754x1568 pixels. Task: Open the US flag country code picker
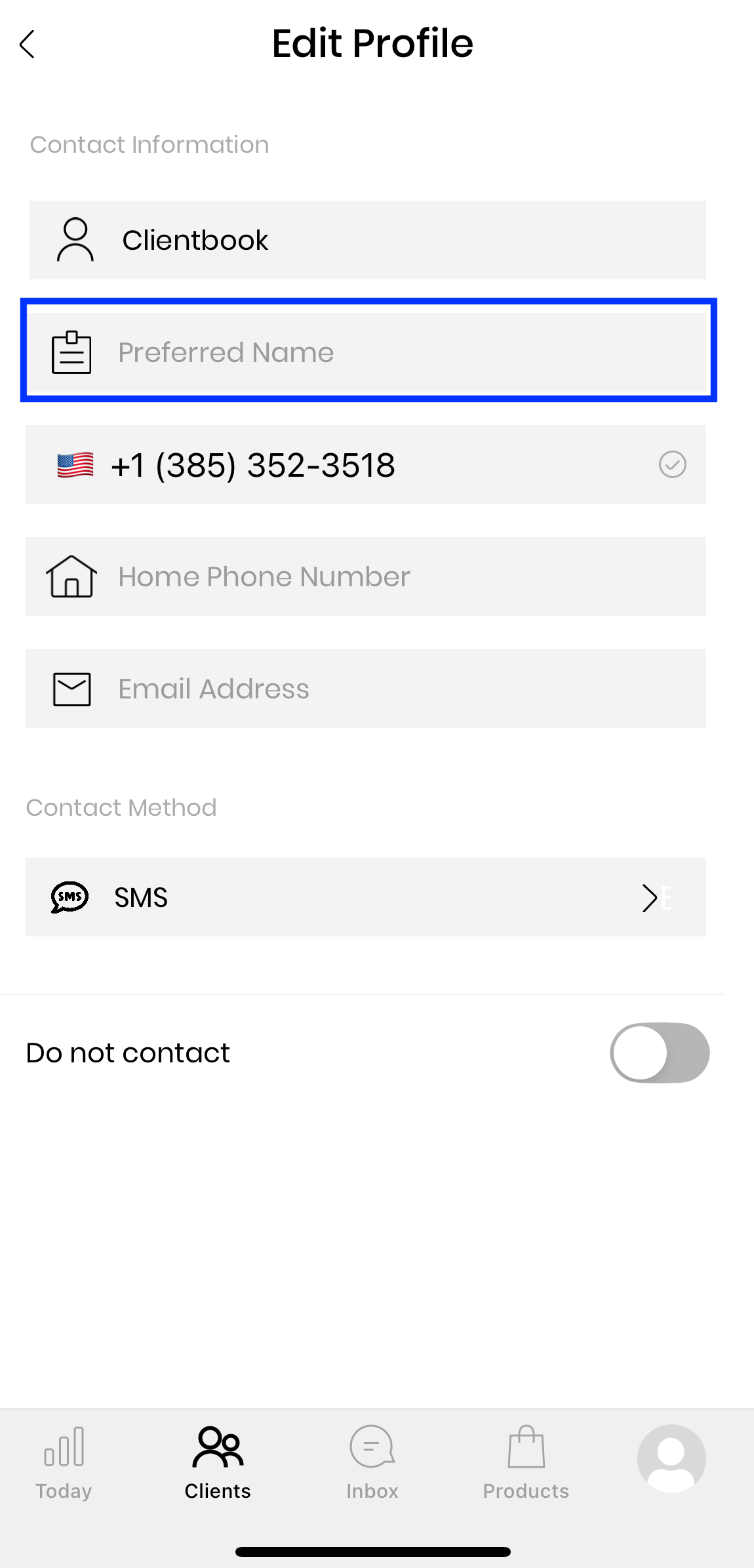pos(75,465)
